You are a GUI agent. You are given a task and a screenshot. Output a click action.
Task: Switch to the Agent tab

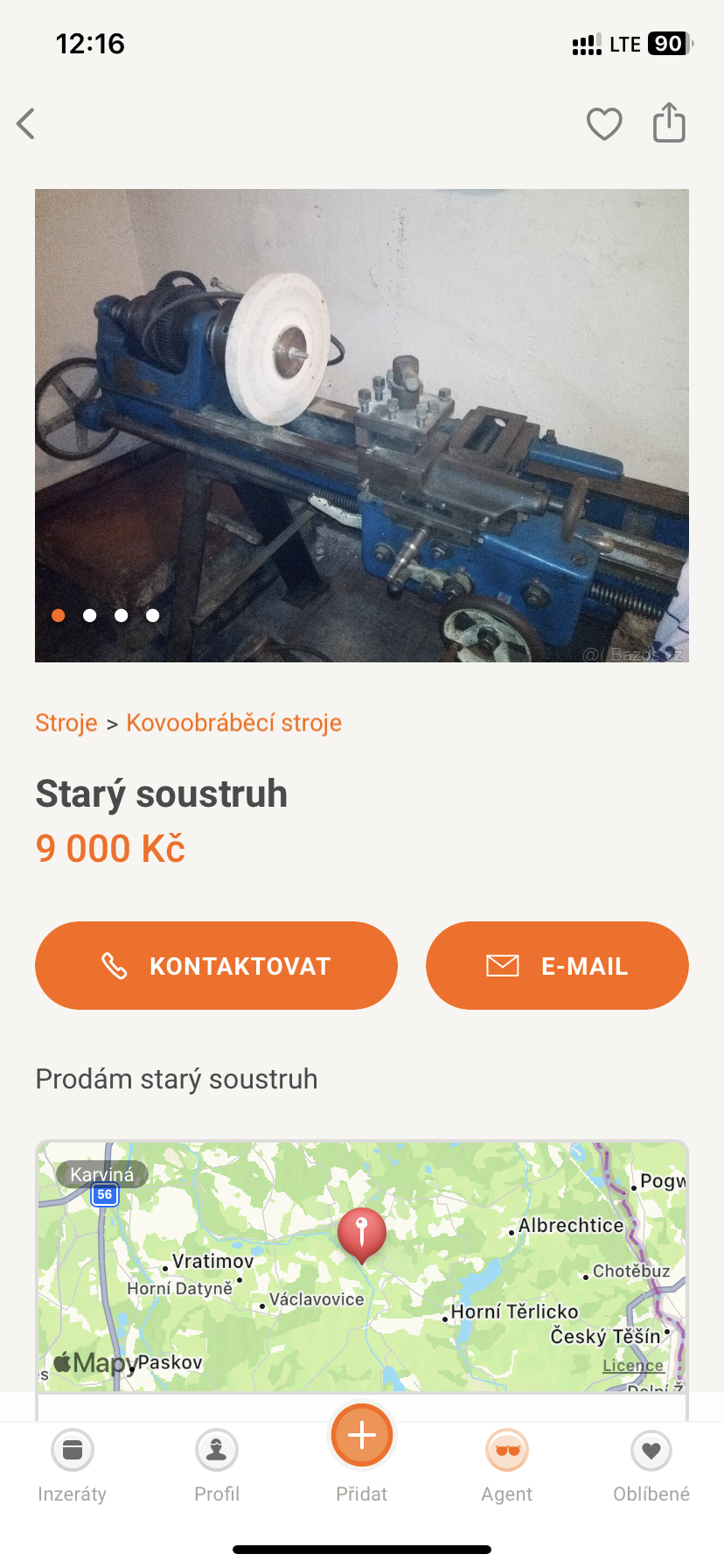coord(507,1465)
